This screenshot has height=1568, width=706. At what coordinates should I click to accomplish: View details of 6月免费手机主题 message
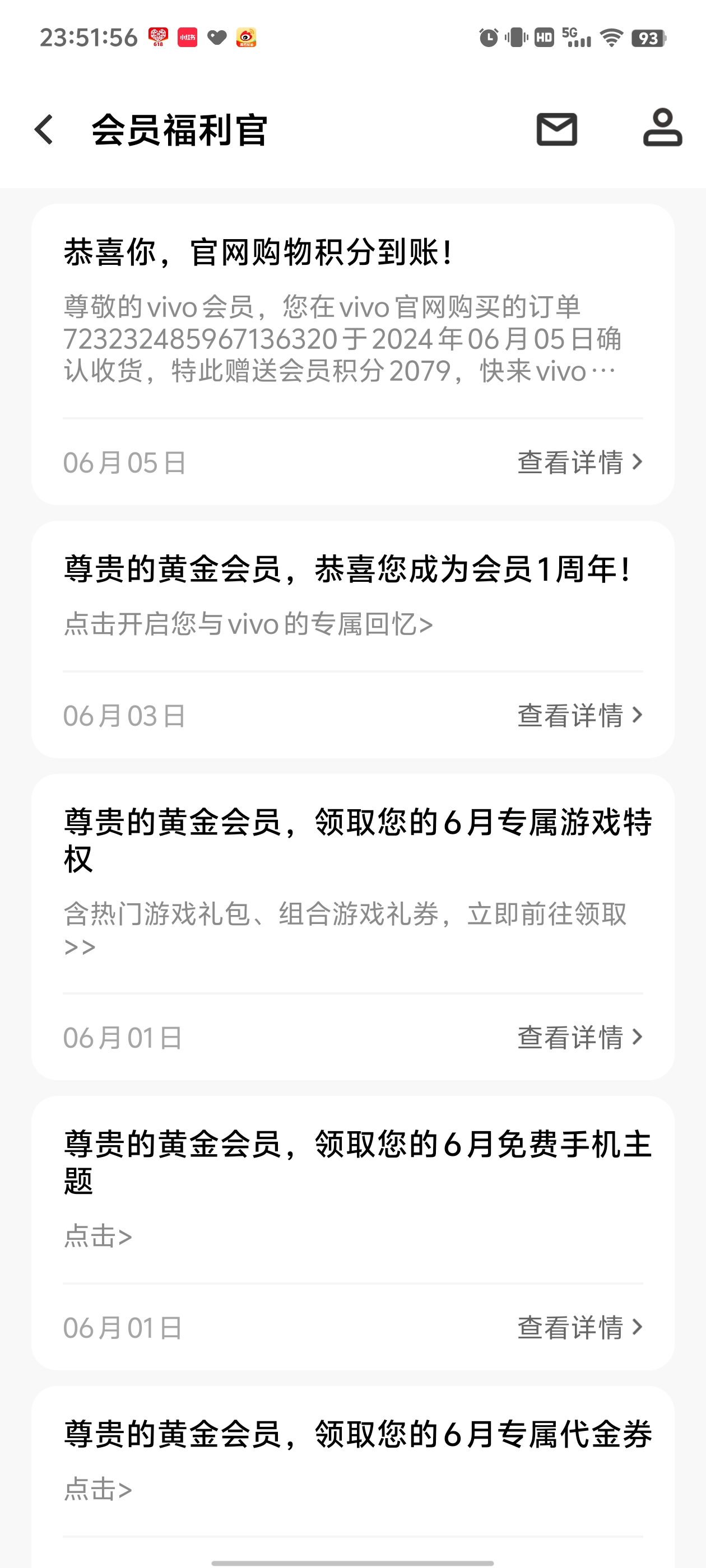pyautogui.click(x=579, y=1328)
